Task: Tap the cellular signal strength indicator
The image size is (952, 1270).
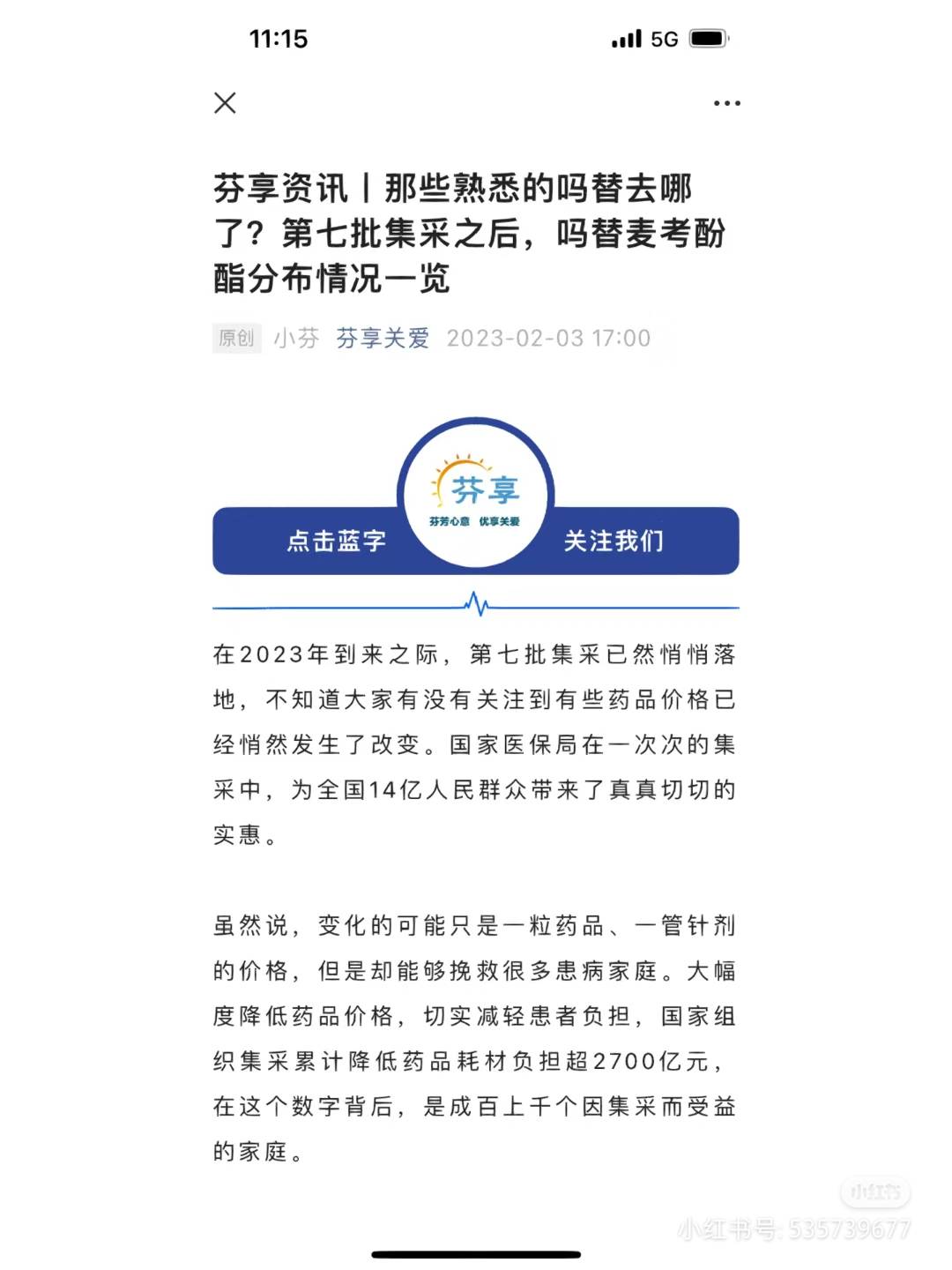Action: 626,39
